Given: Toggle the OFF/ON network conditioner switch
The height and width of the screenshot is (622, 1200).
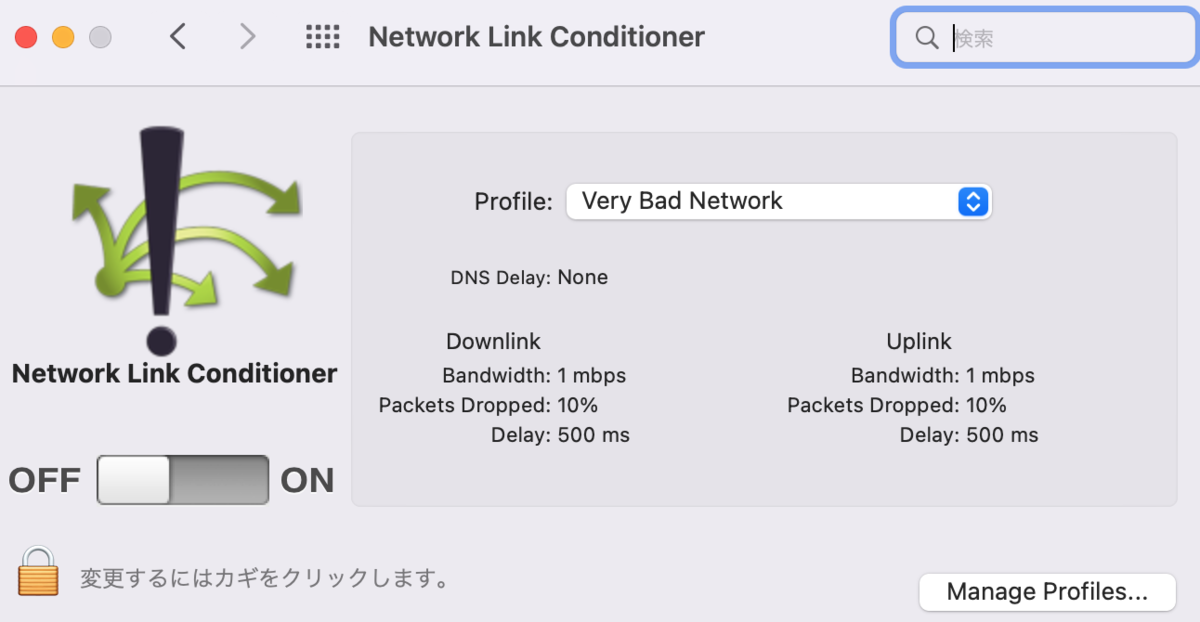Looking at the screenshot, I should click(x=183, y=480).
